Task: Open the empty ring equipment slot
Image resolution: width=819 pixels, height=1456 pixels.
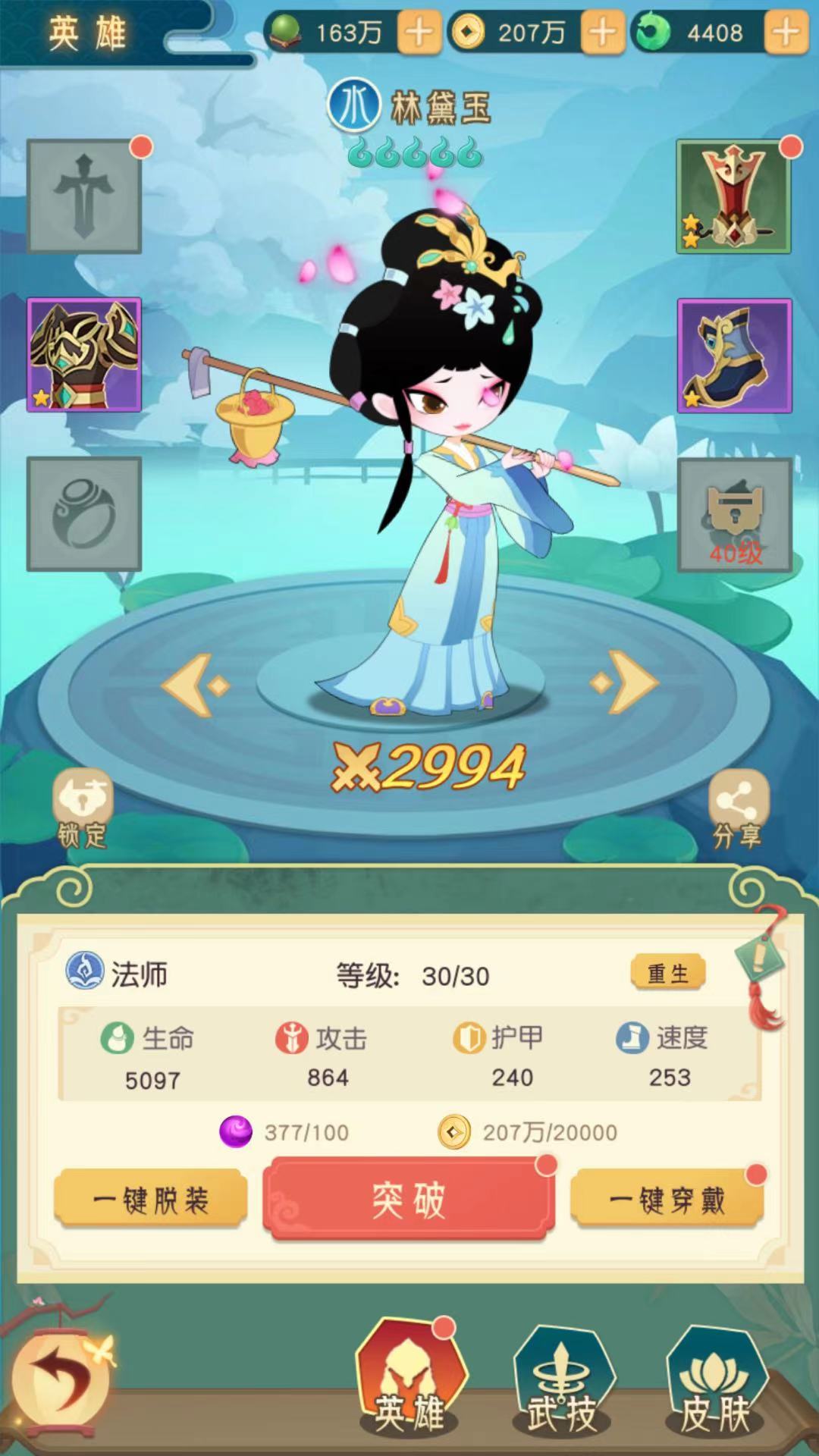Action: 84,513
